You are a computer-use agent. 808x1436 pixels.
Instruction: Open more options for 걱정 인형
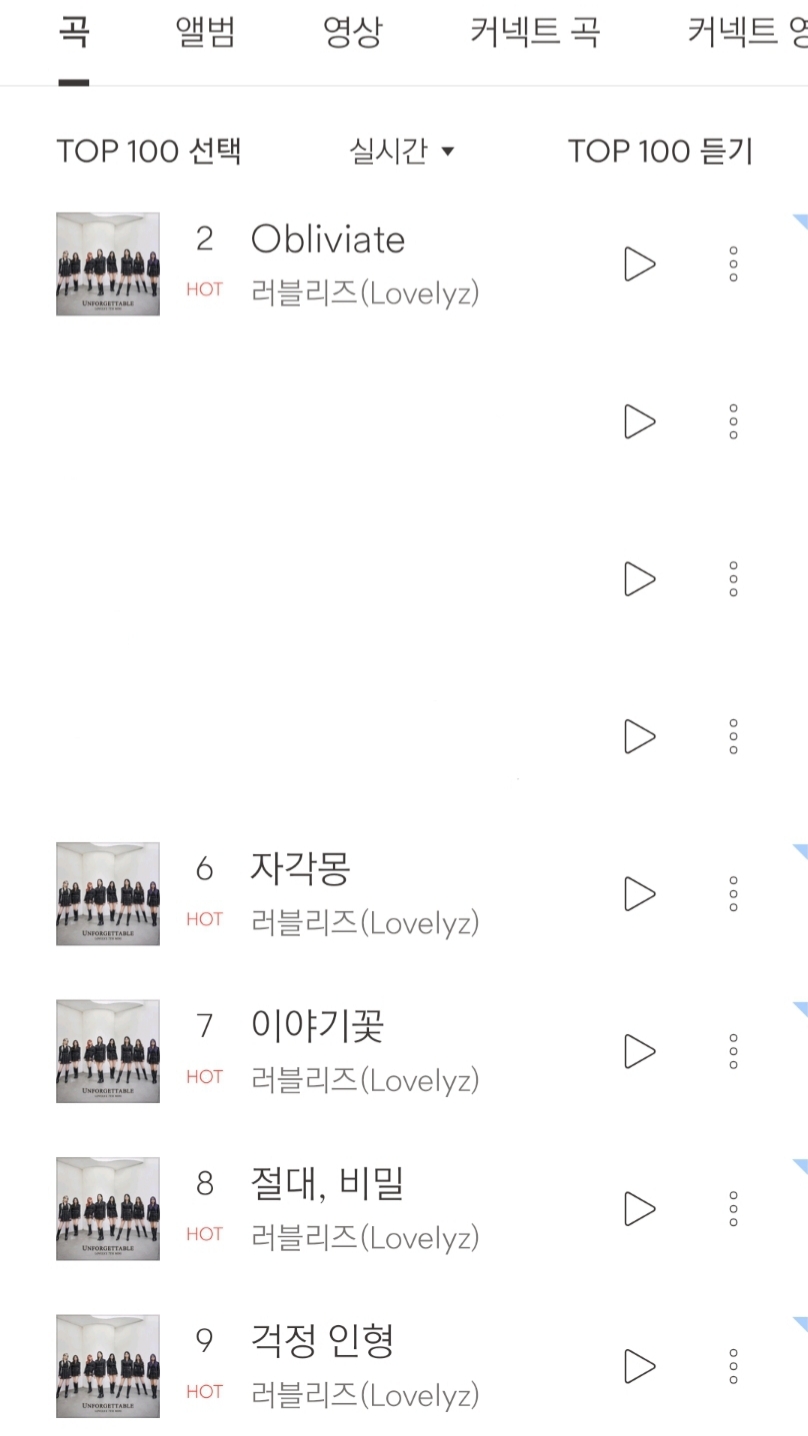click(735, 1365)
